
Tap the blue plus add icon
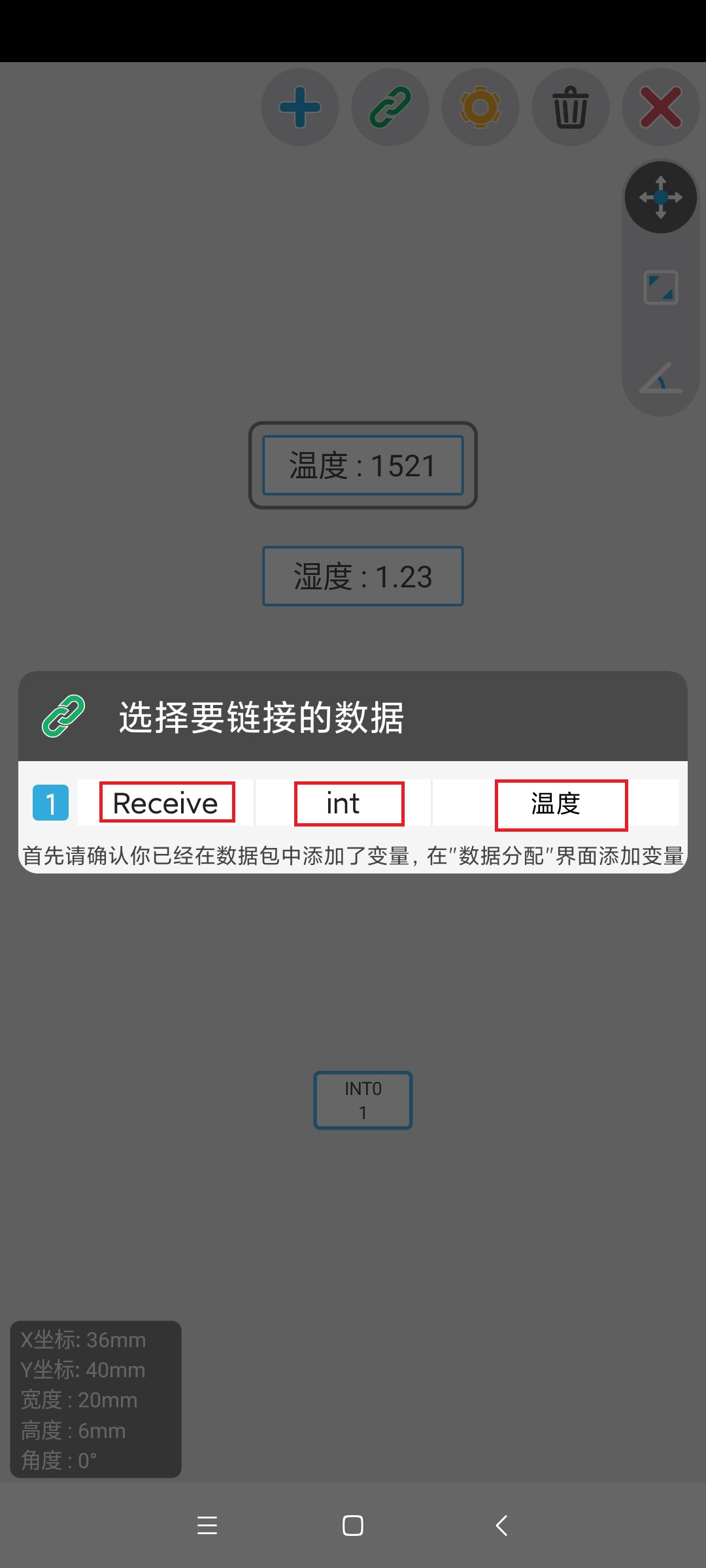pyautogui.click(x=300, y=107)
